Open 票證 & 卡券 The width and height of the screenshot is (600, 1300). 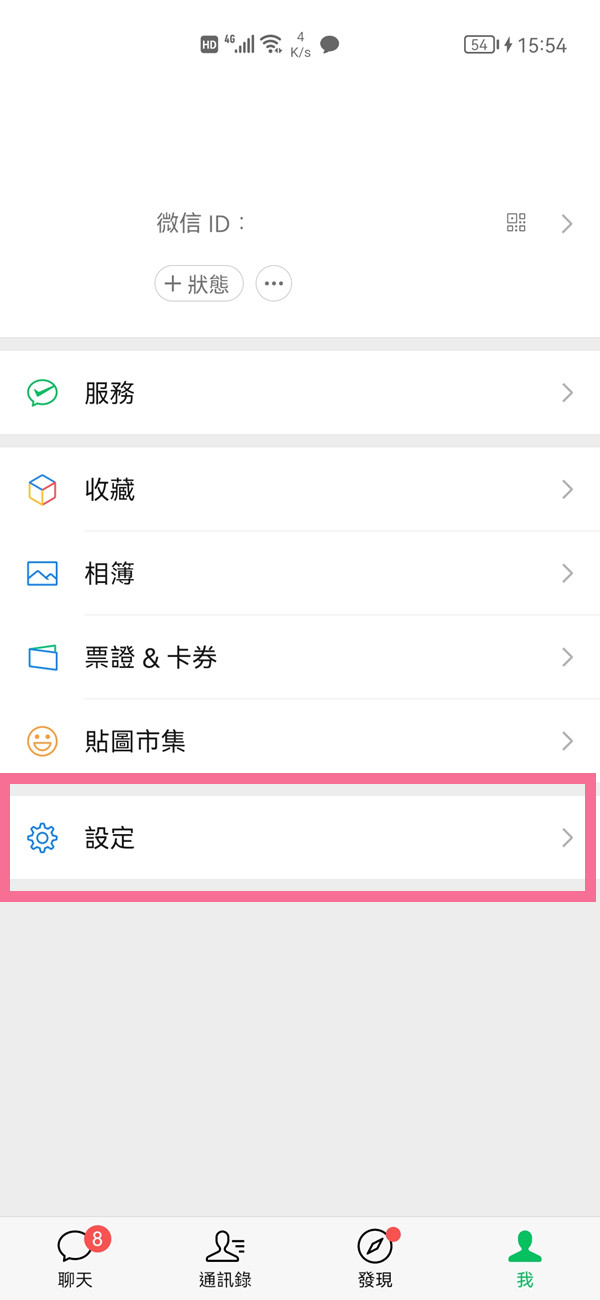(300, 658)
